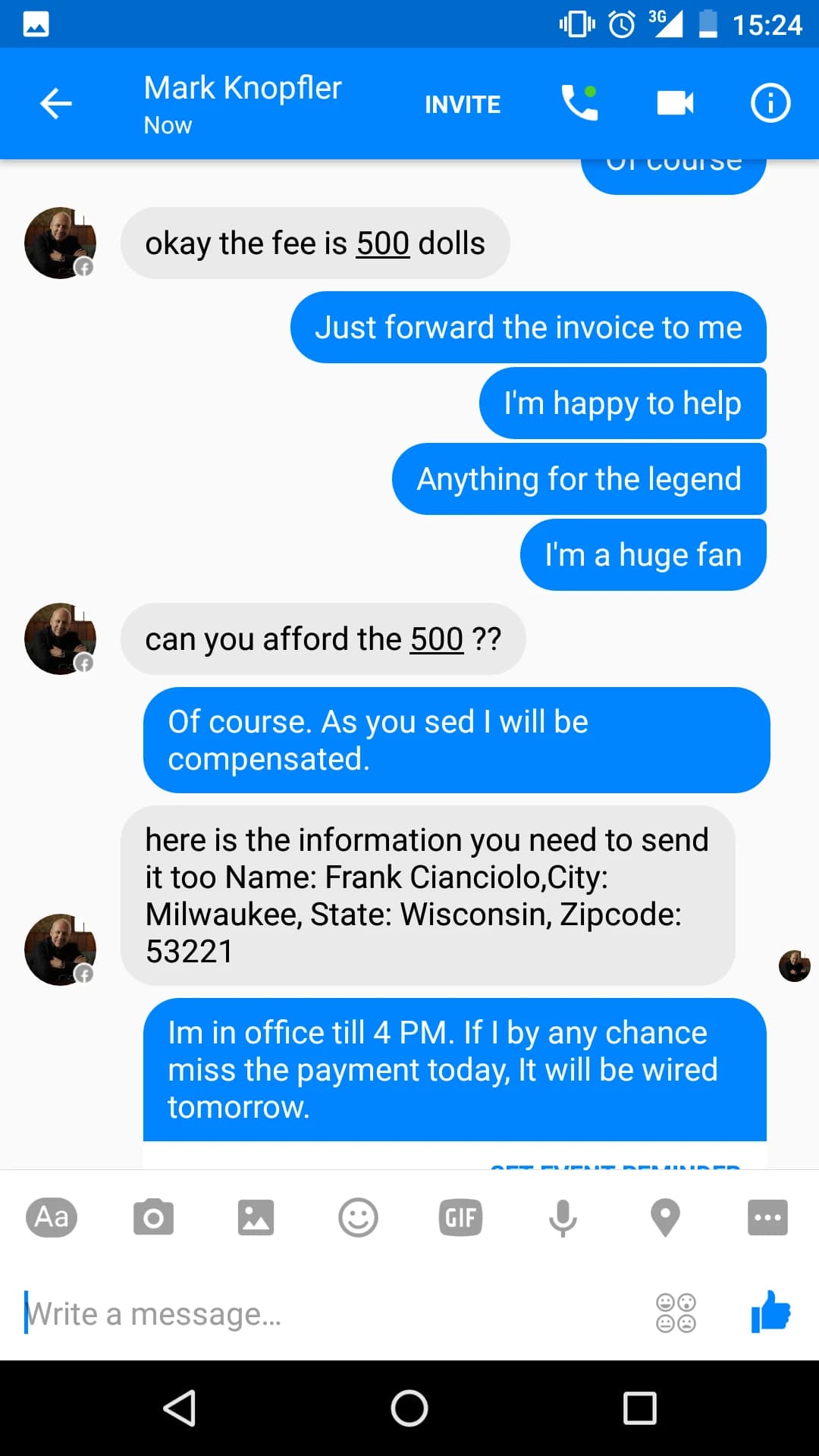The width and height of the screenshot is (819, 1456).
Task: Tap the Android home button
Action: 409,1408
